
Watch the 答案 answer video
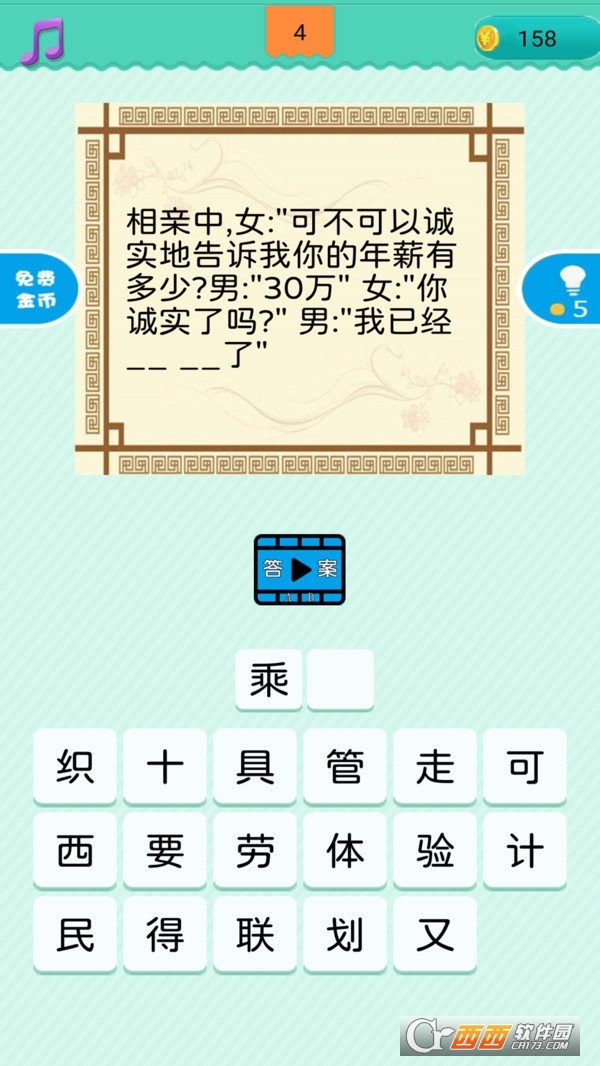[x=300, y=570]
